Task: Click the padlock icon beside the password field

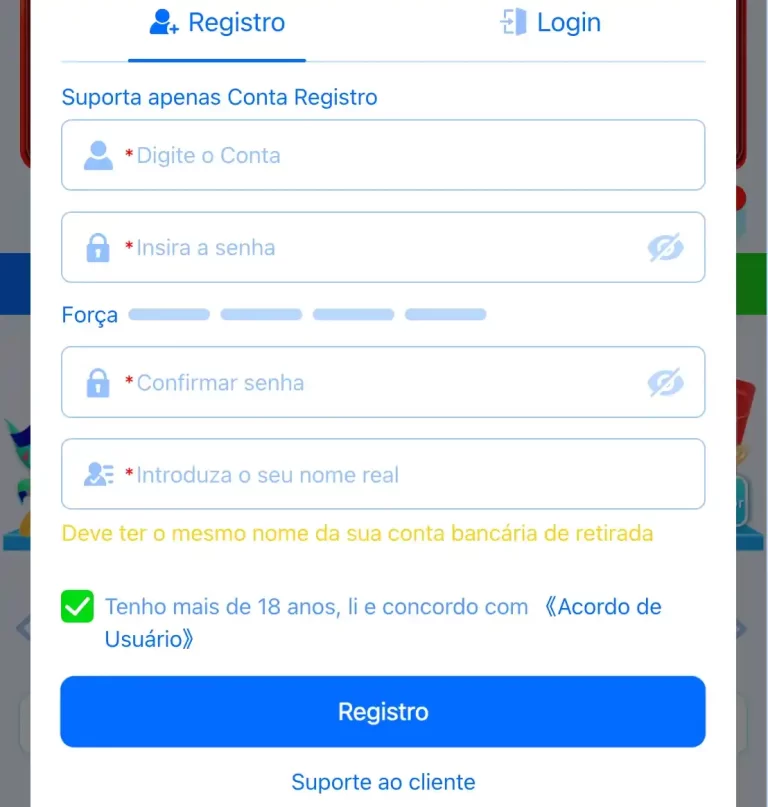Action: (x=97, y=247)
